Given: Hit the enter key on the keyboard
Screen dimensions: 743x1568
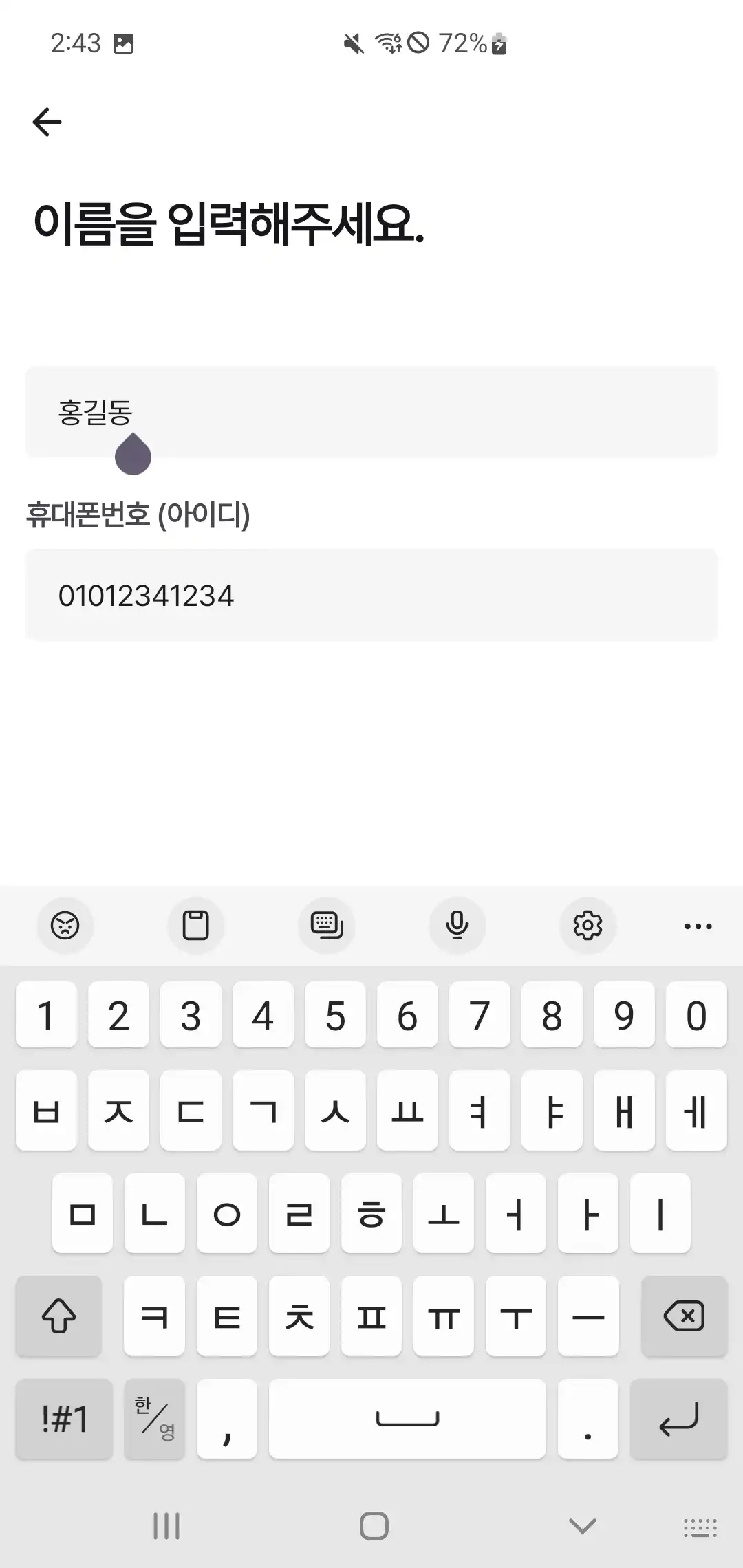Looking at the screenshot, I should (678, 1418).
